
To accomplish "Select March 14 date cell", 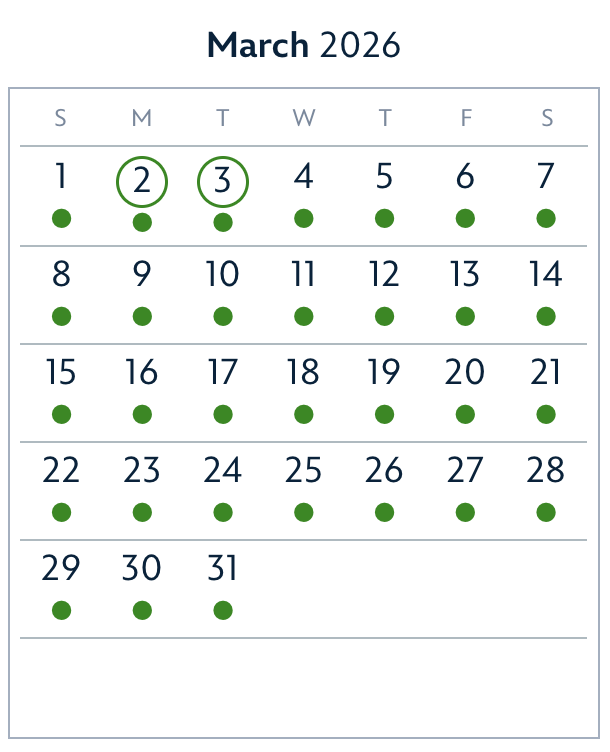I will click(546, 275).
